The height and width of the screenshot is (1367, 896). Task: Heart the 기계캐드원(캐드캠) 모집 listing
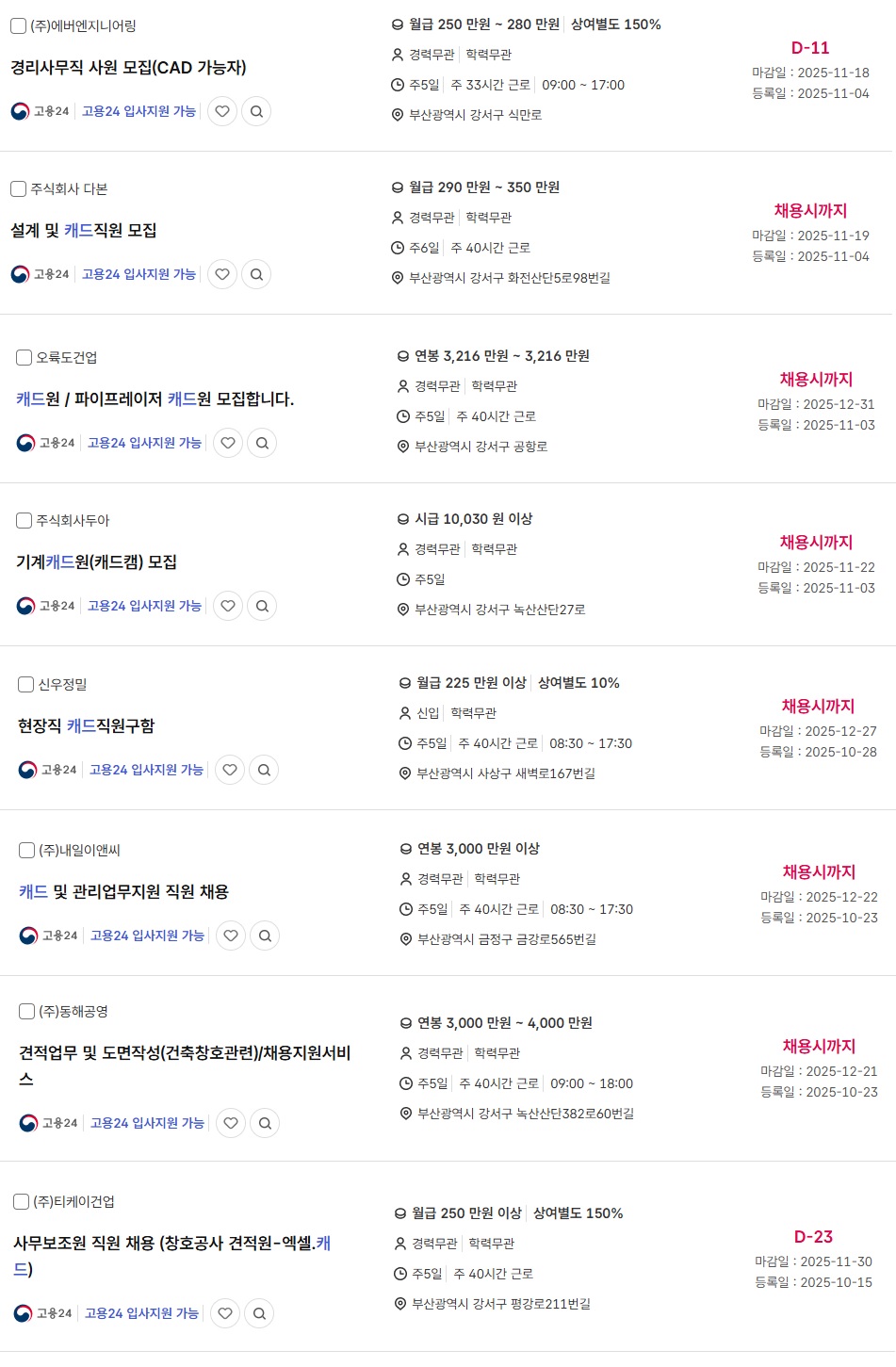pos(228,606)
